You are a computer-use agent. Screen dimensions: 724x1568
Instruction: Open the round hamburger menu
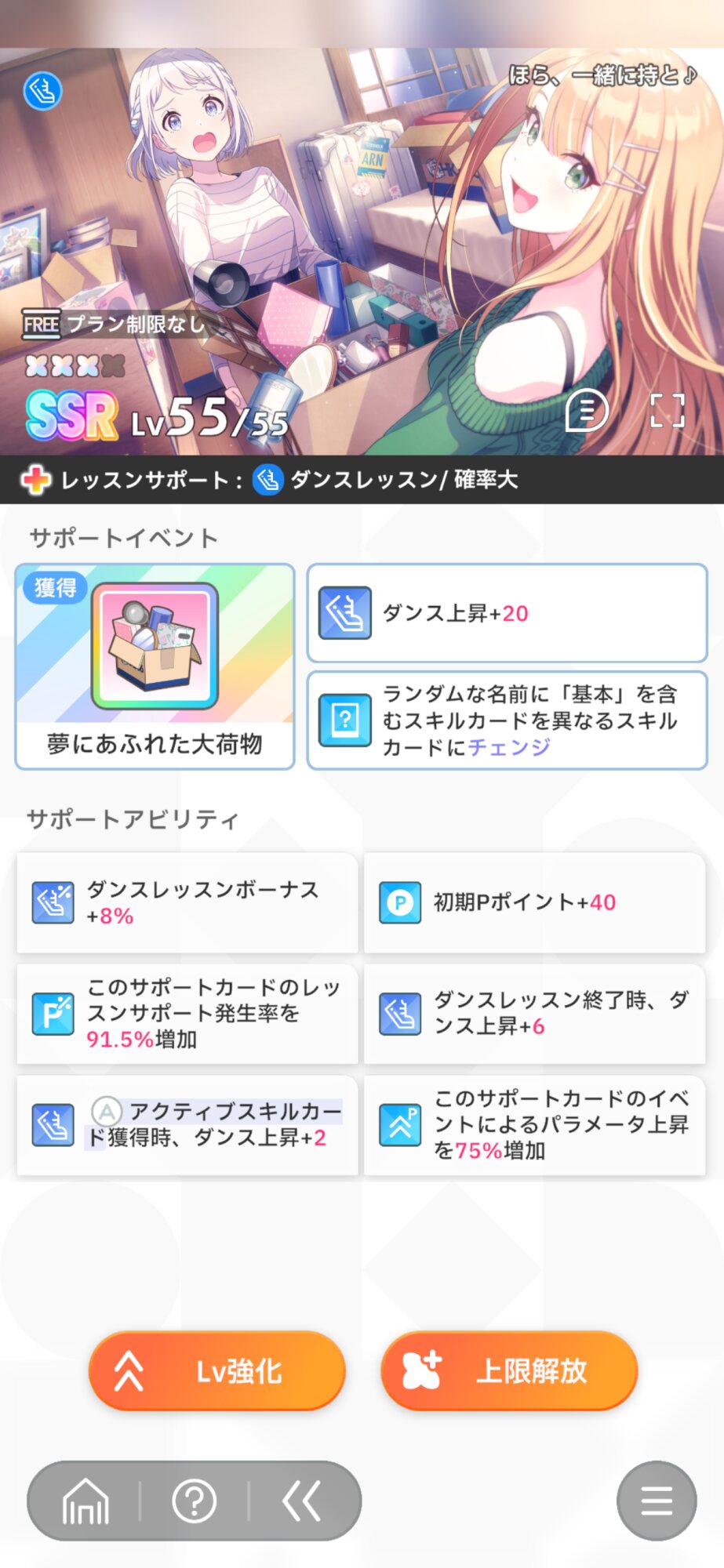point(657,1501)
